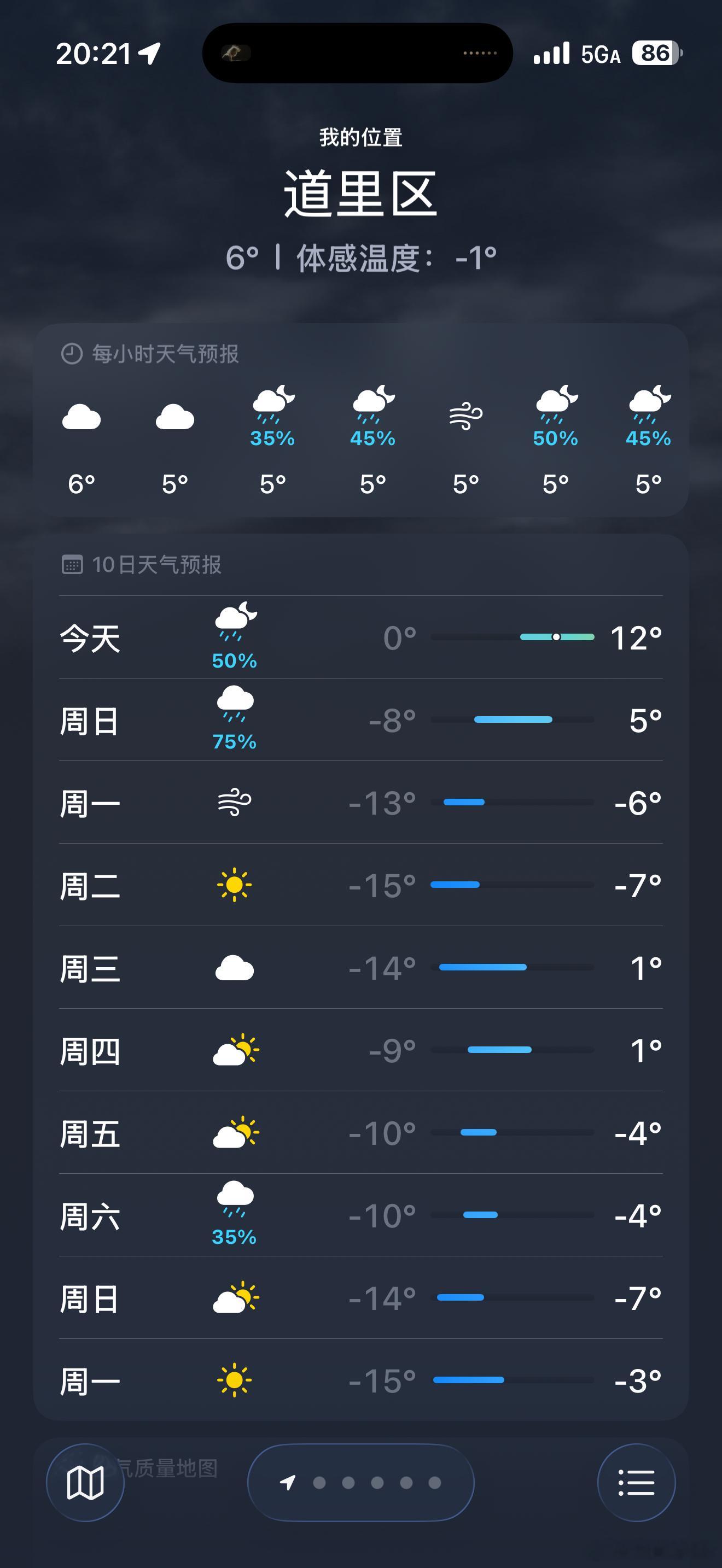Tap the rain cloud icon for 周日
The image size is (722, 1568).
click(x=235, y=717)
